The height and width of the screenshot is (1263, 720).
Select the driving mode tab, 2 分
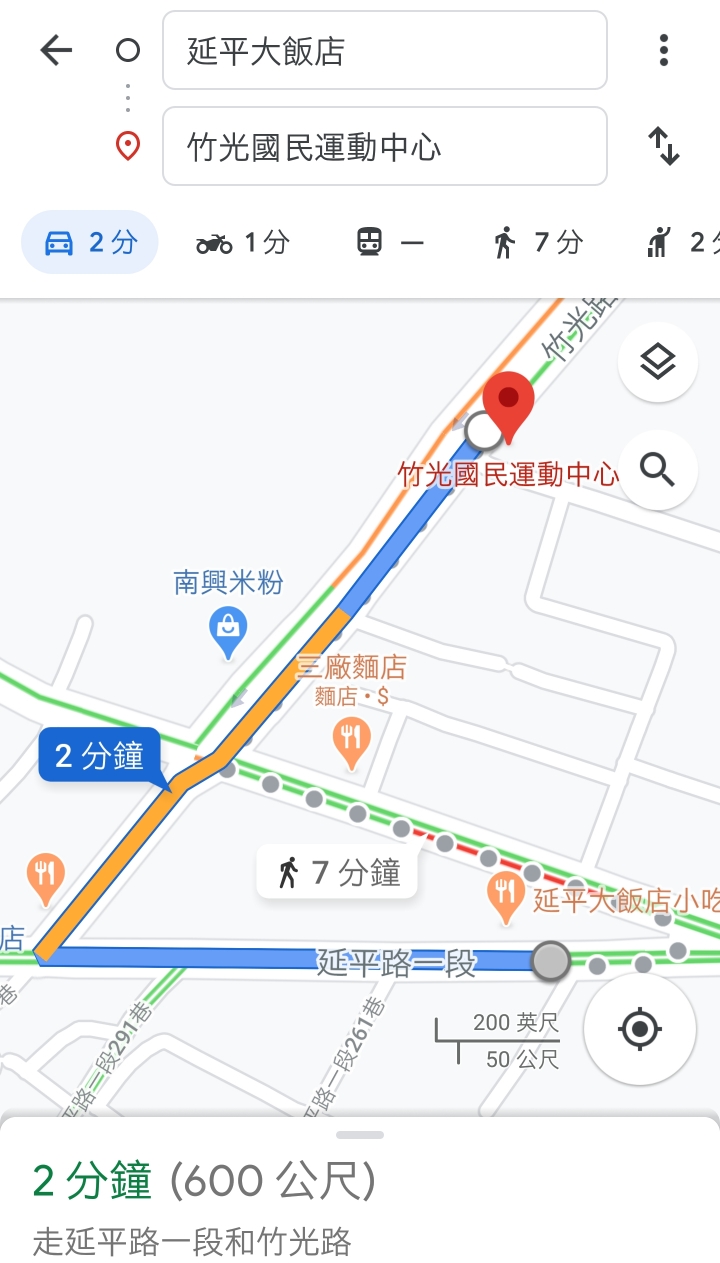90,242
